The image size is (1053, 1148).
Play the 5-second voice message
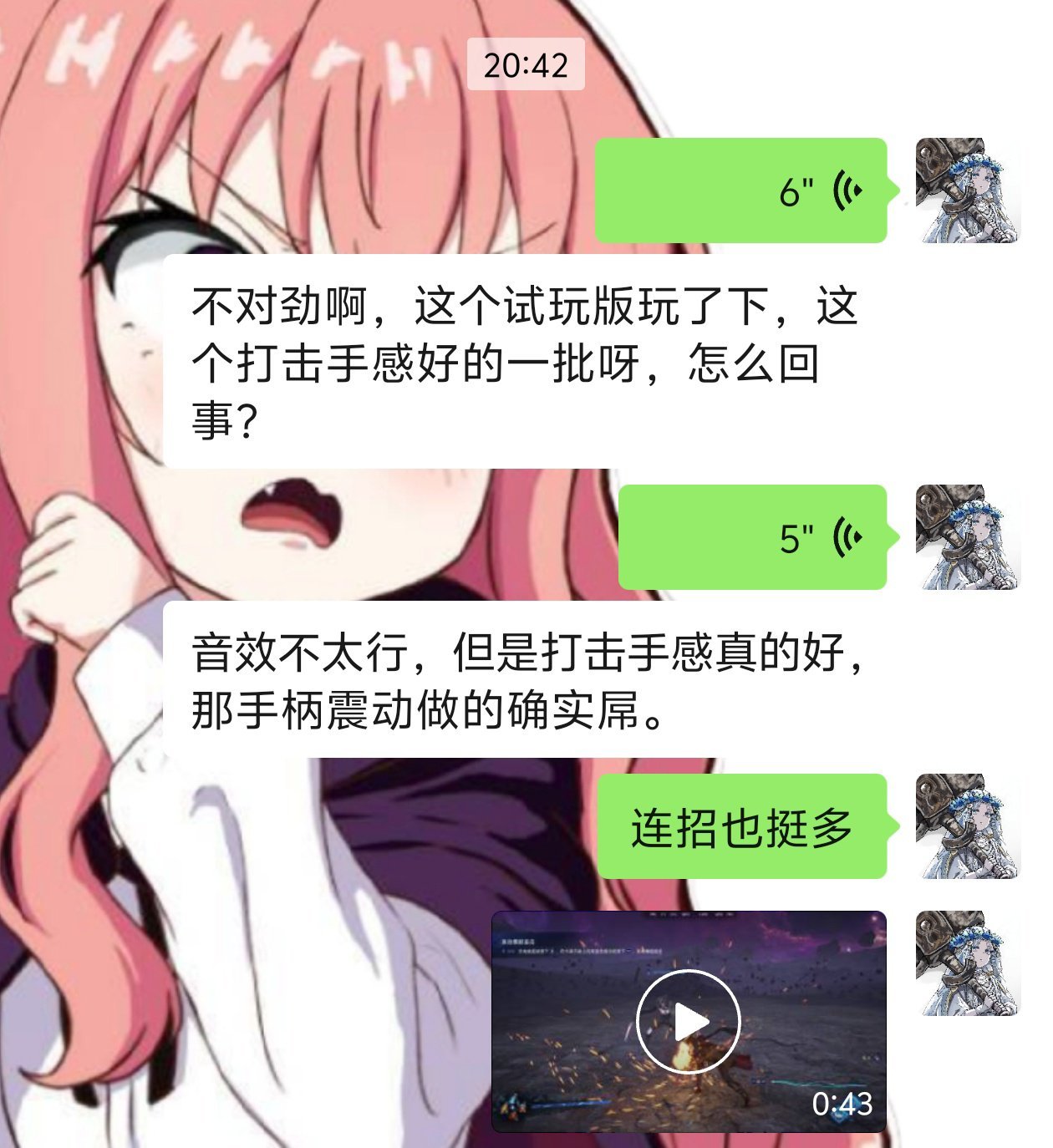point(752,537)
